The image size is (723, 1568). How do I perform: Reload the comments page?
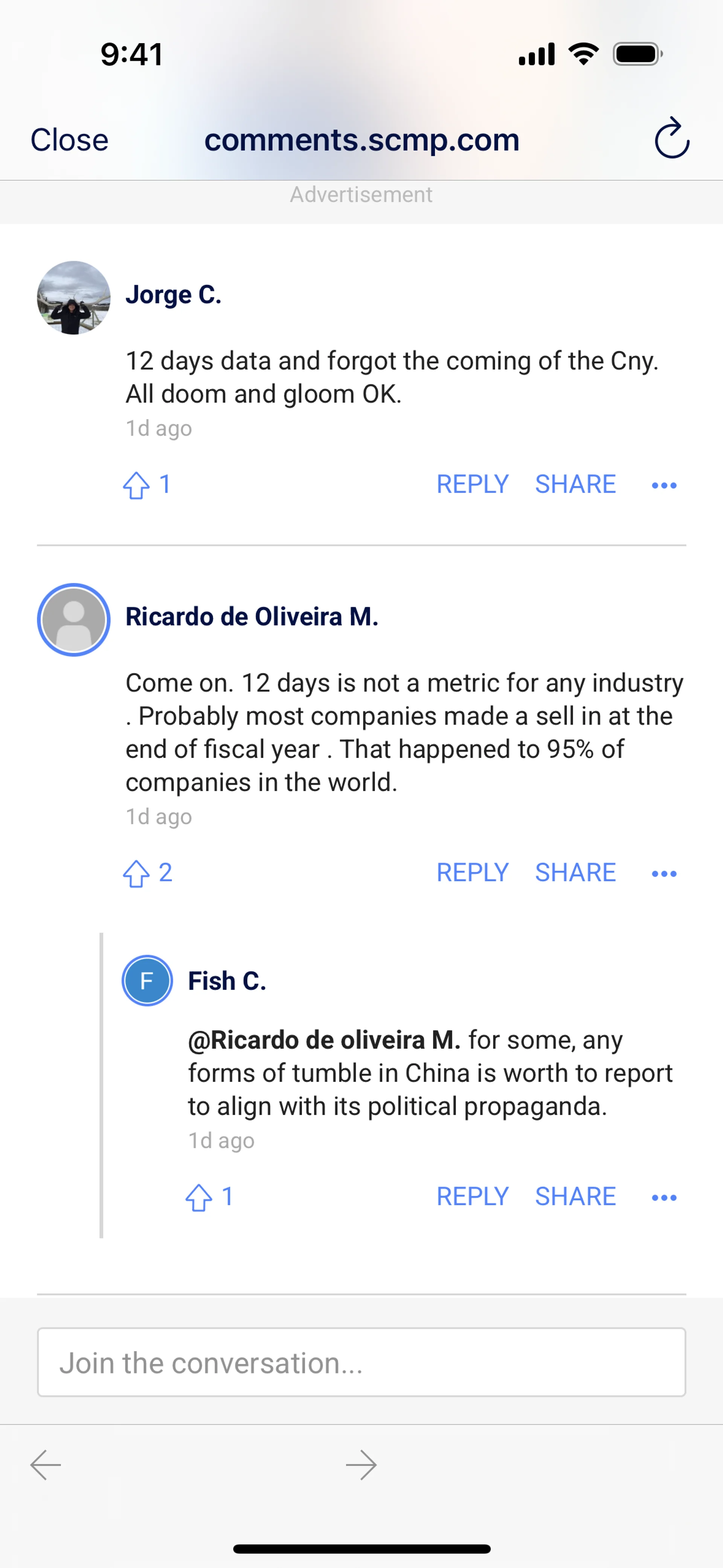tap(671, 139)
